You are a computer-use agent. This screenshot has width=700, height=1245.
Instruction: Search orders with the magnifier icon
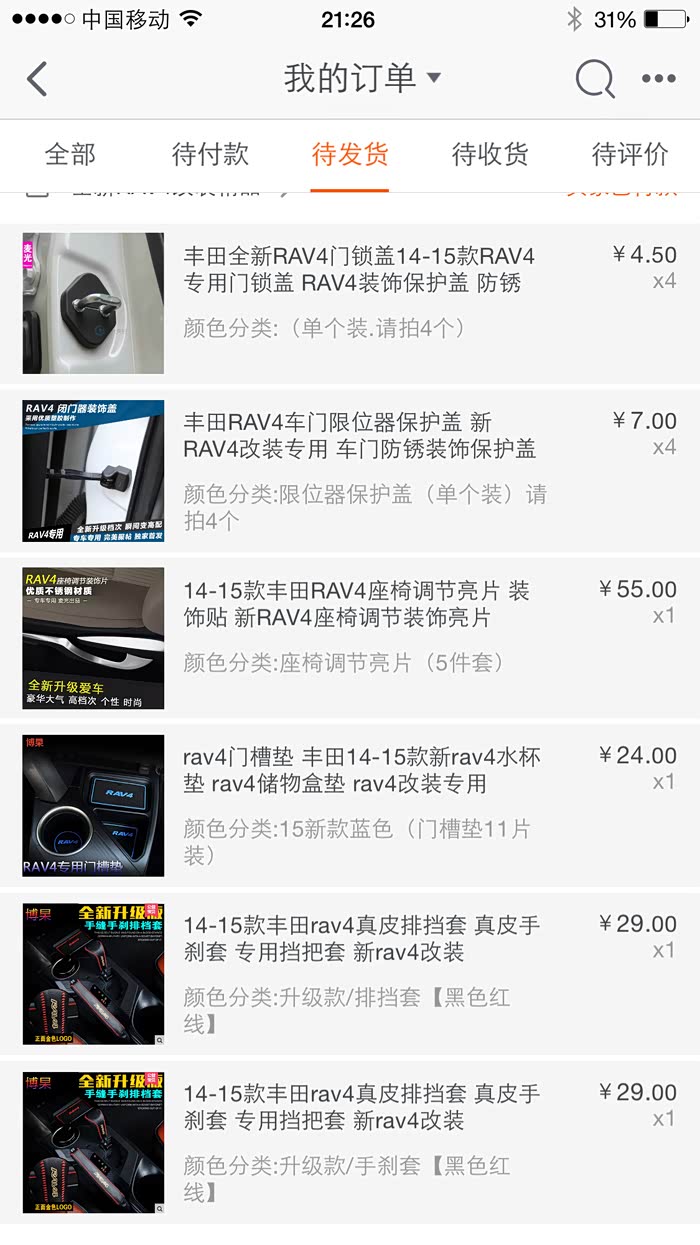click(594, 79)
